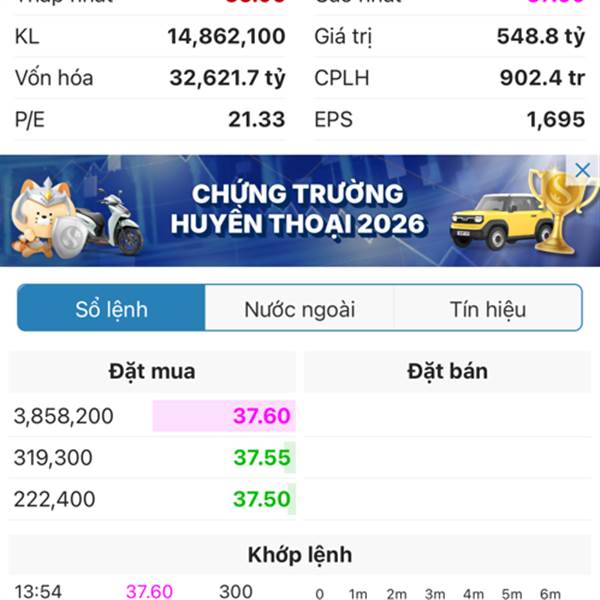
Task: Pick the 37.50 bid price row
Action: pos(152,499)
